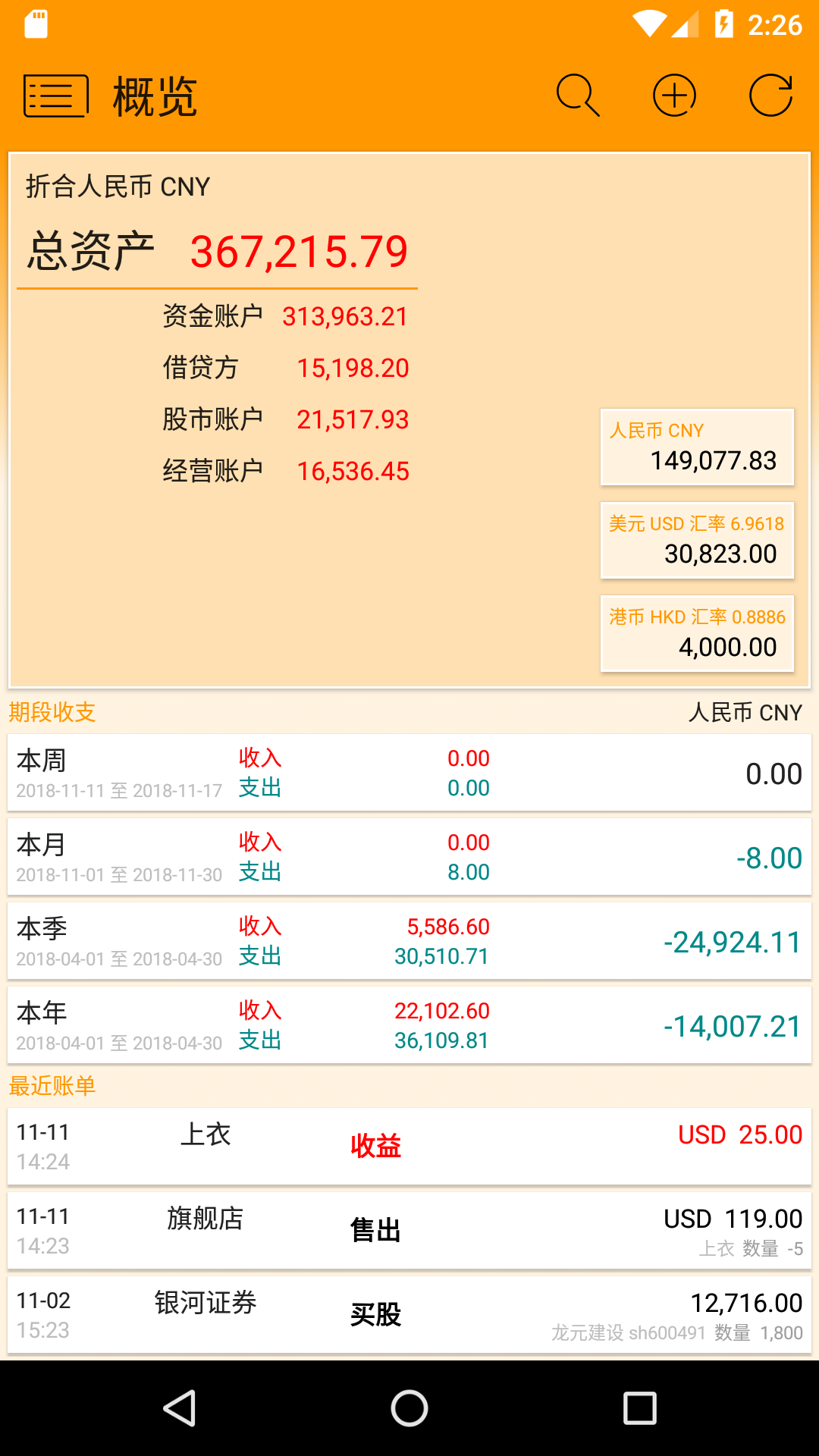Viewport: 819px width, 1456px height.
Task: Tap the search icon in the toolbar
Action: [x=579, y=94]
